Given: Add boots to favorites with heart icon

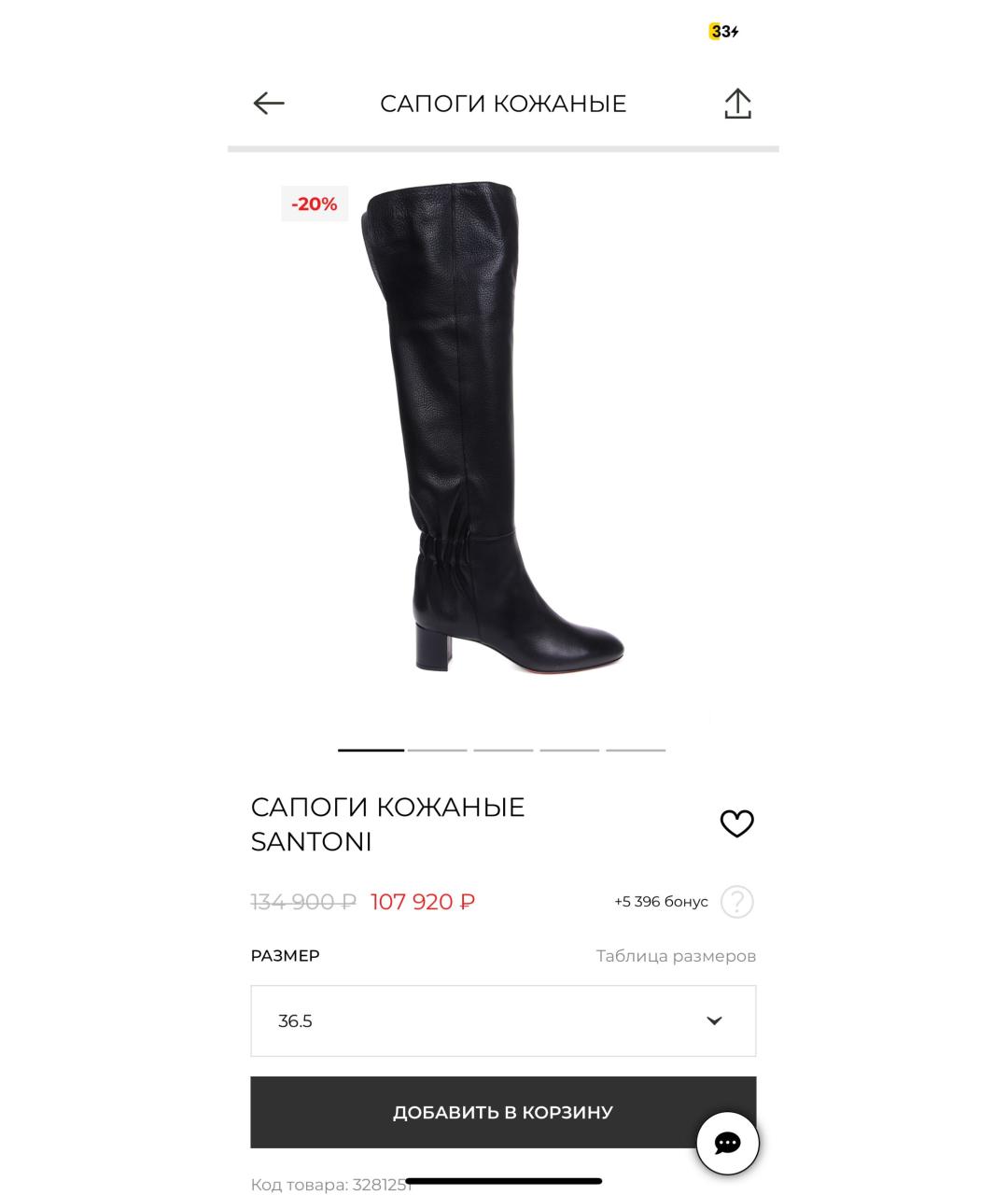Looking at the screenshot, I should click(736, 823).
